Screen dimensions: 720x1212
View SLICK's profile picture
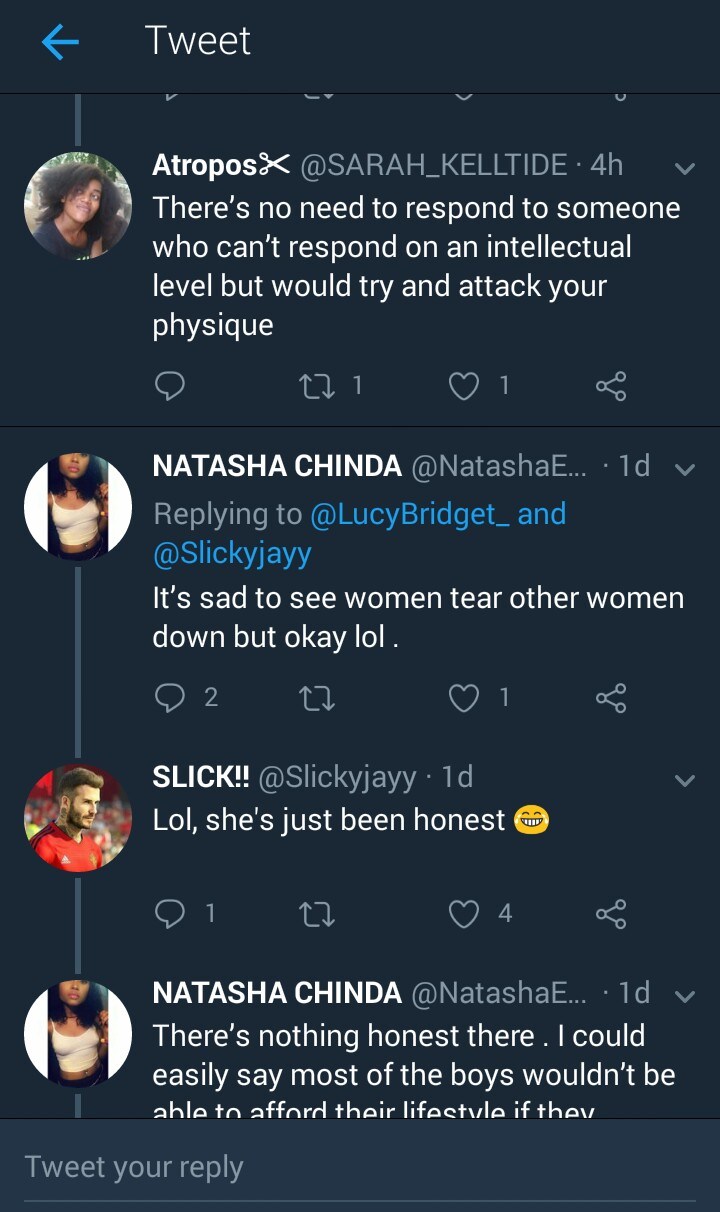point(78,818)
